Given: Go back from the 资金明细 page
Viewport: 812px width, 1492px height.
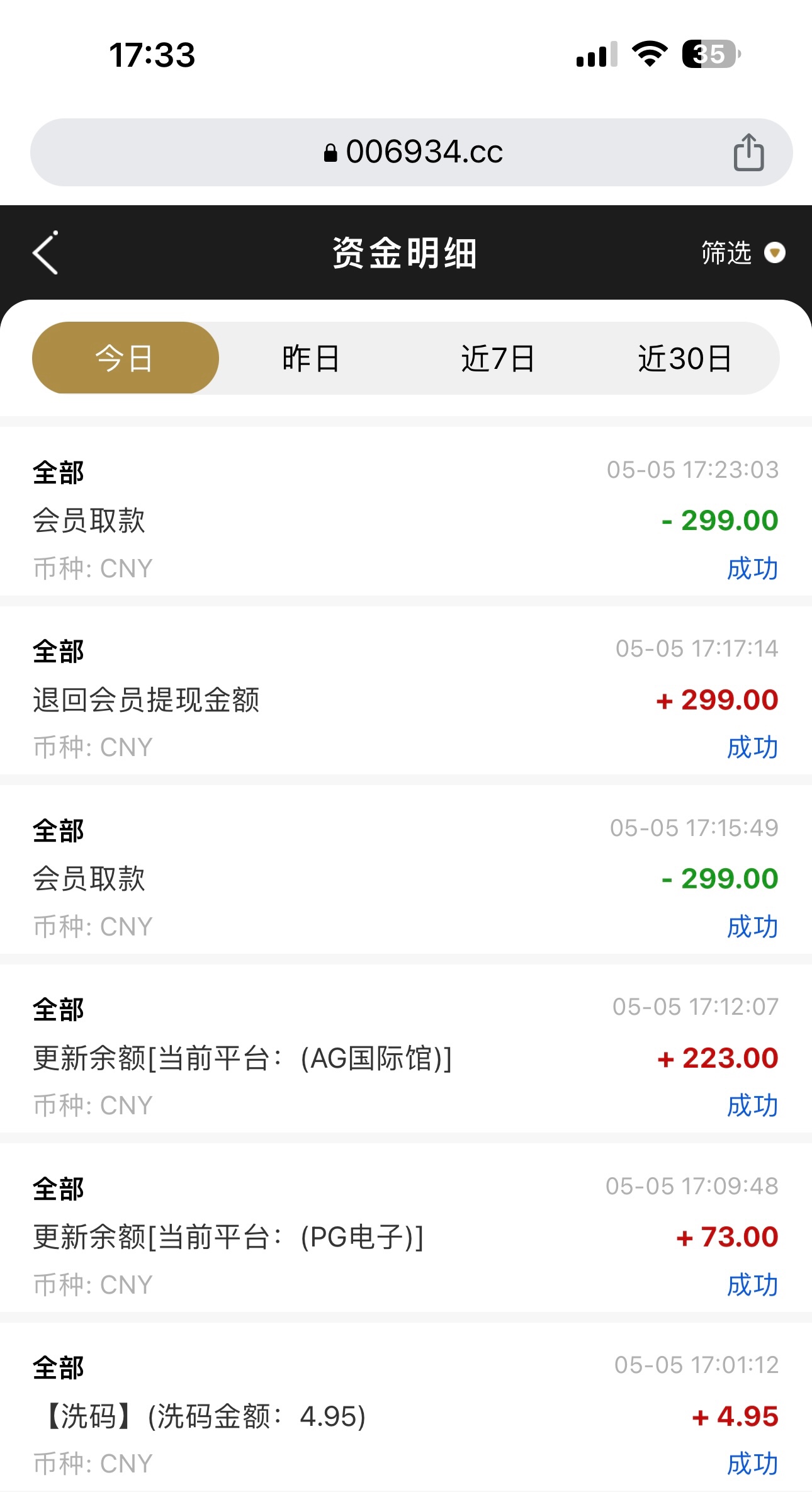Looking at the screenshot, I should pyautogui.click(x=45, y=253).
